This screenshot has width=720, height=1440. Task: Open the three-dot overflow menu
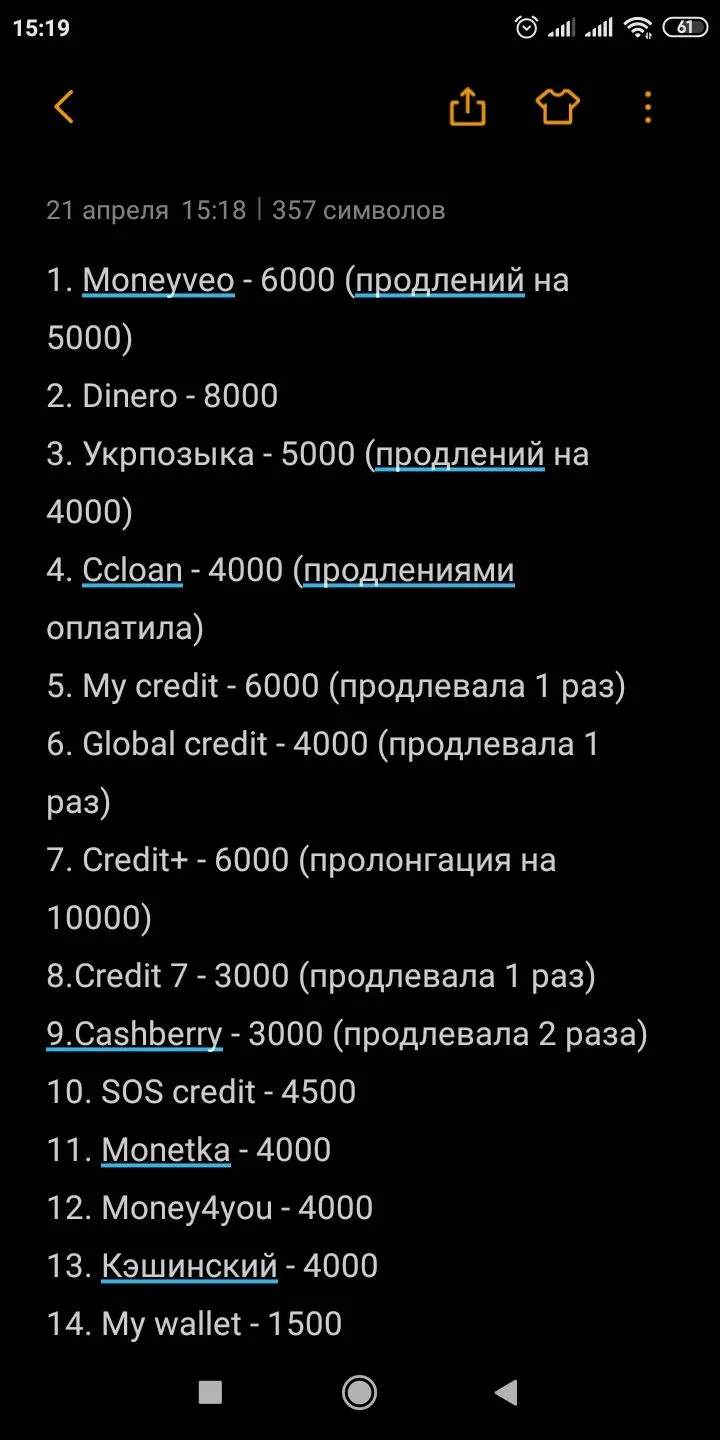pyautogui.click(x=647, y=107)
